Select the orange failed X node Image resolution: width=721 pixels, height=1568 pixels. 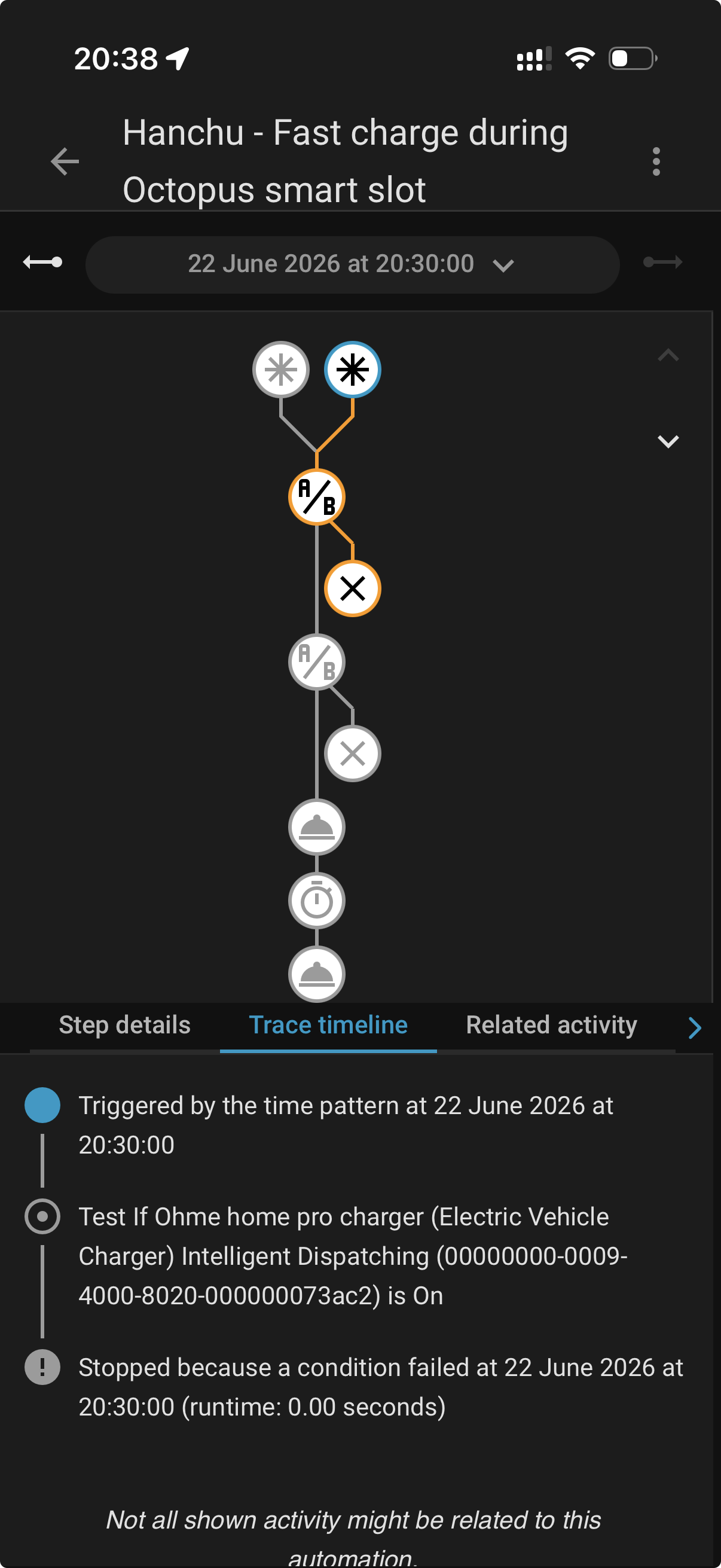pos(352,588)
